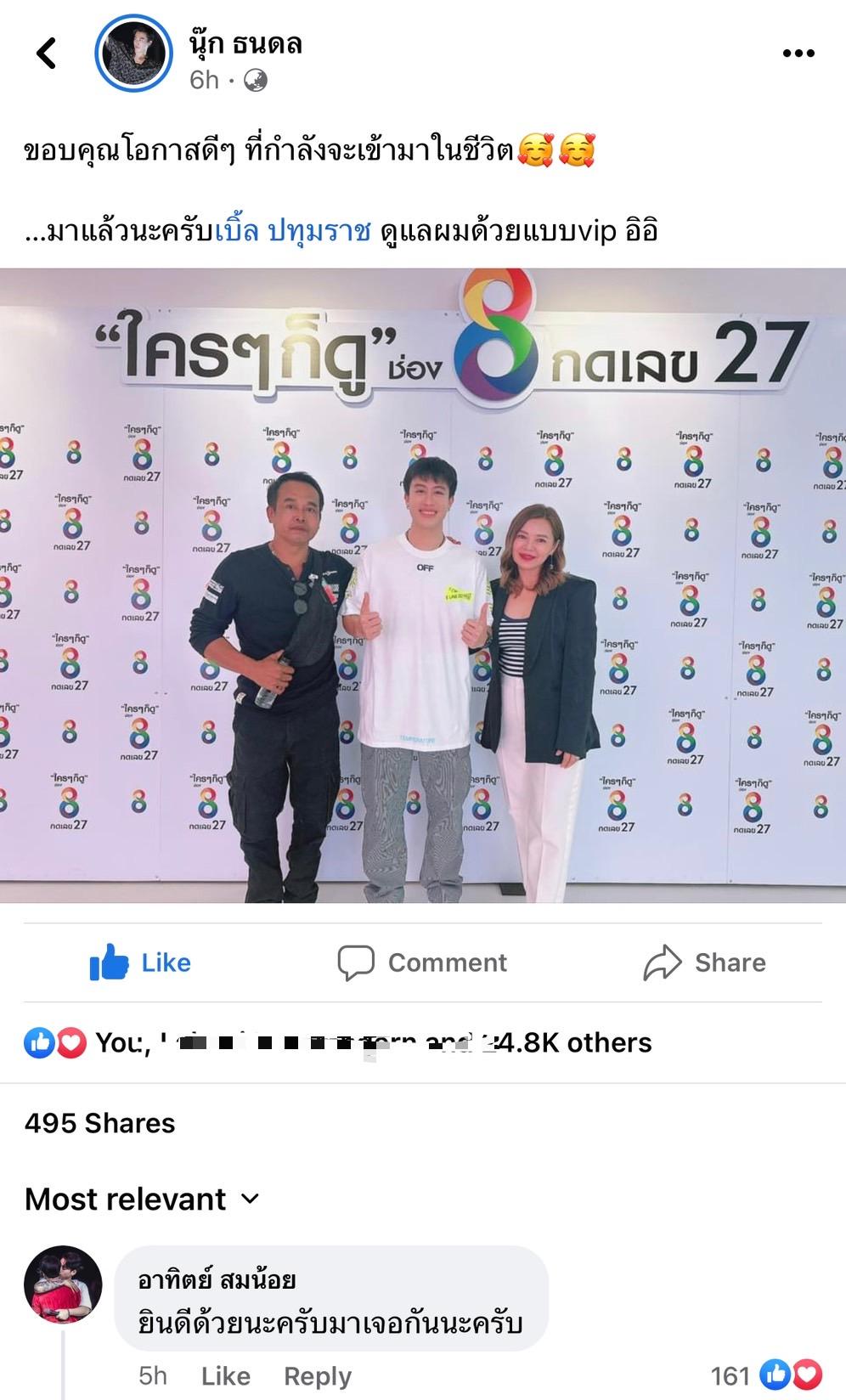Open the 495 Shares list
The image size is (846, 1400).
(x=100, y=1123)
